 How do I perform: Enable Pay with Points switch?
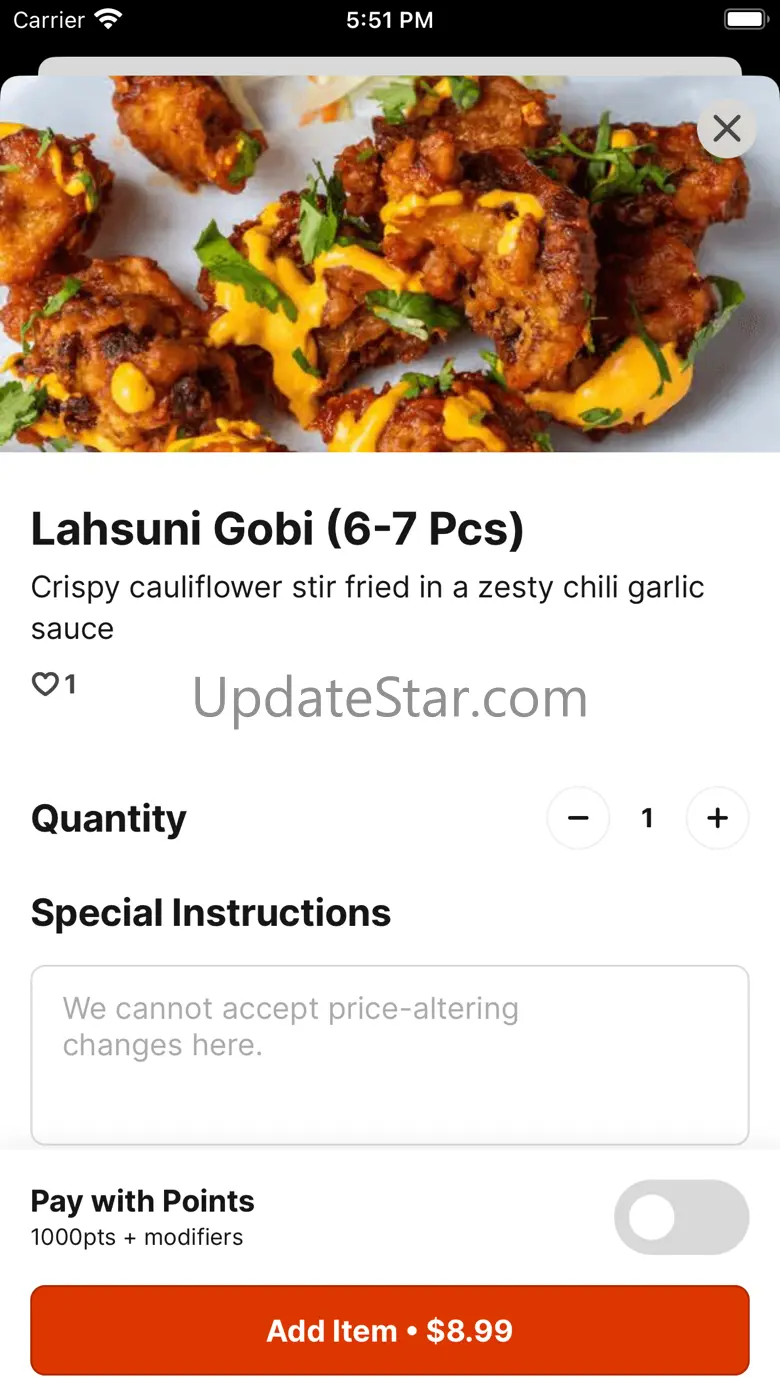(x=681, y=1217)
